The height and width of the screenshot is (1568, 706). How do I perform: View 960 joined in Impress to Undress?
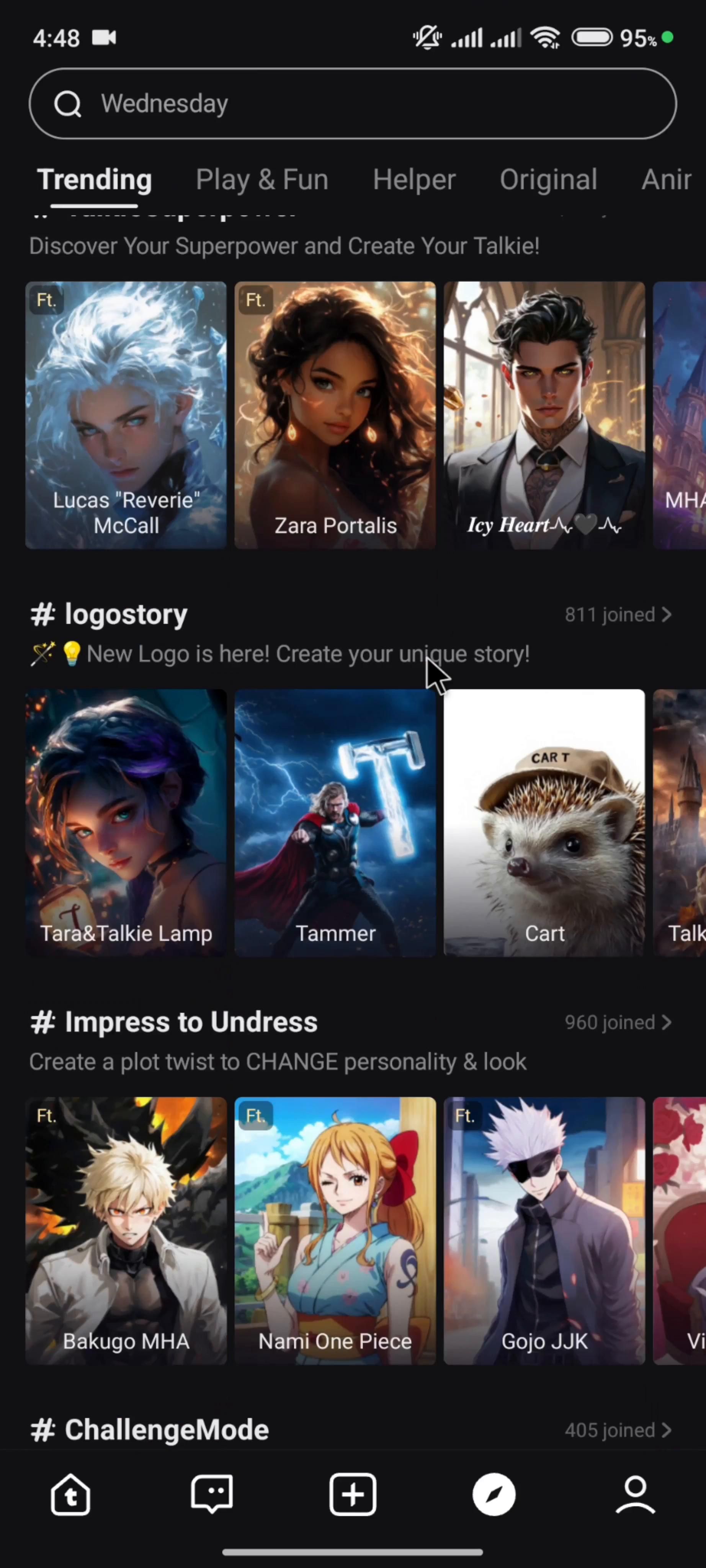(x=617, y=1022)
